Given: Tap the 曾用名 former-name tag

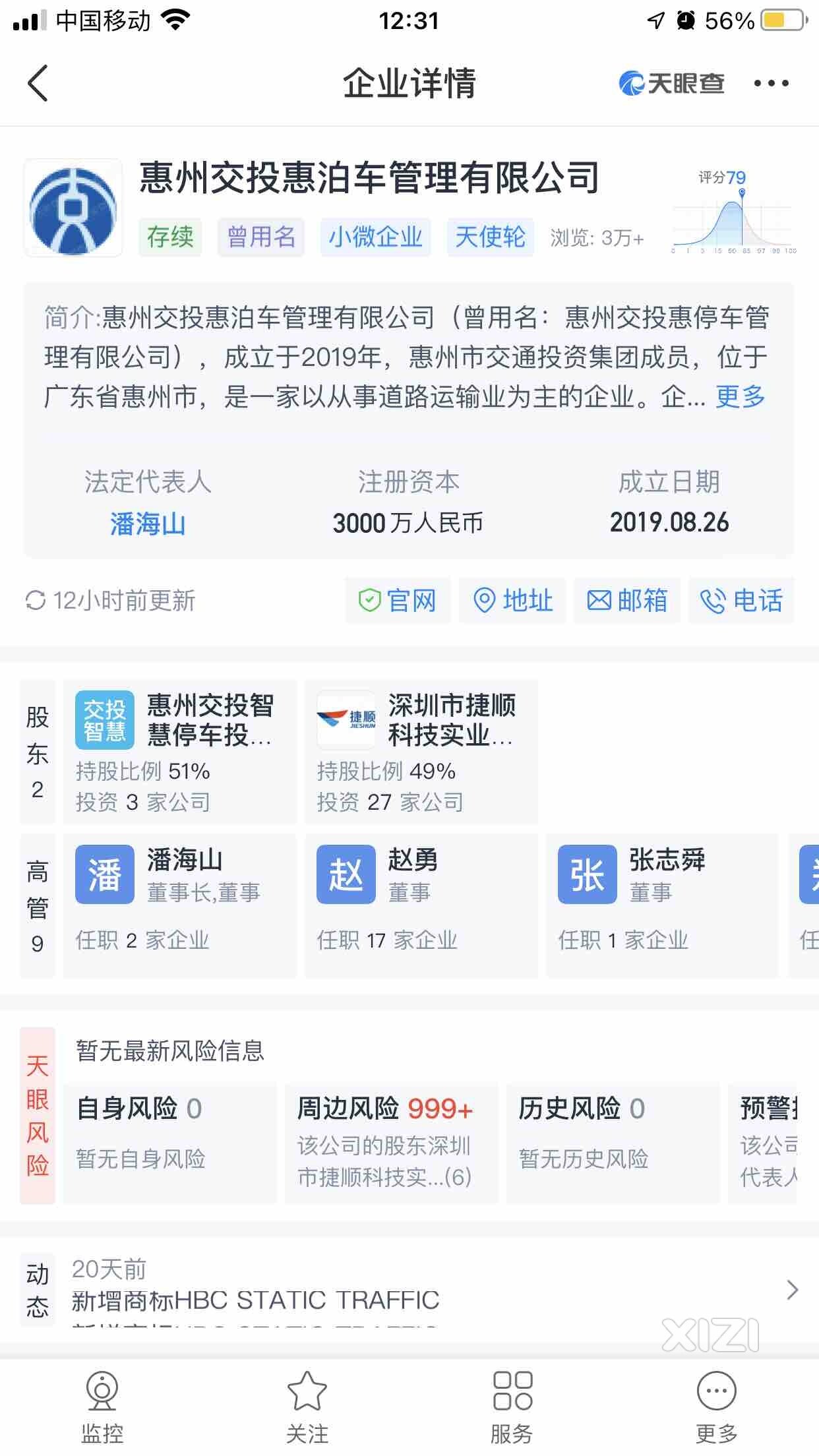Looking at the screenshot, I should tap(261, 237).
